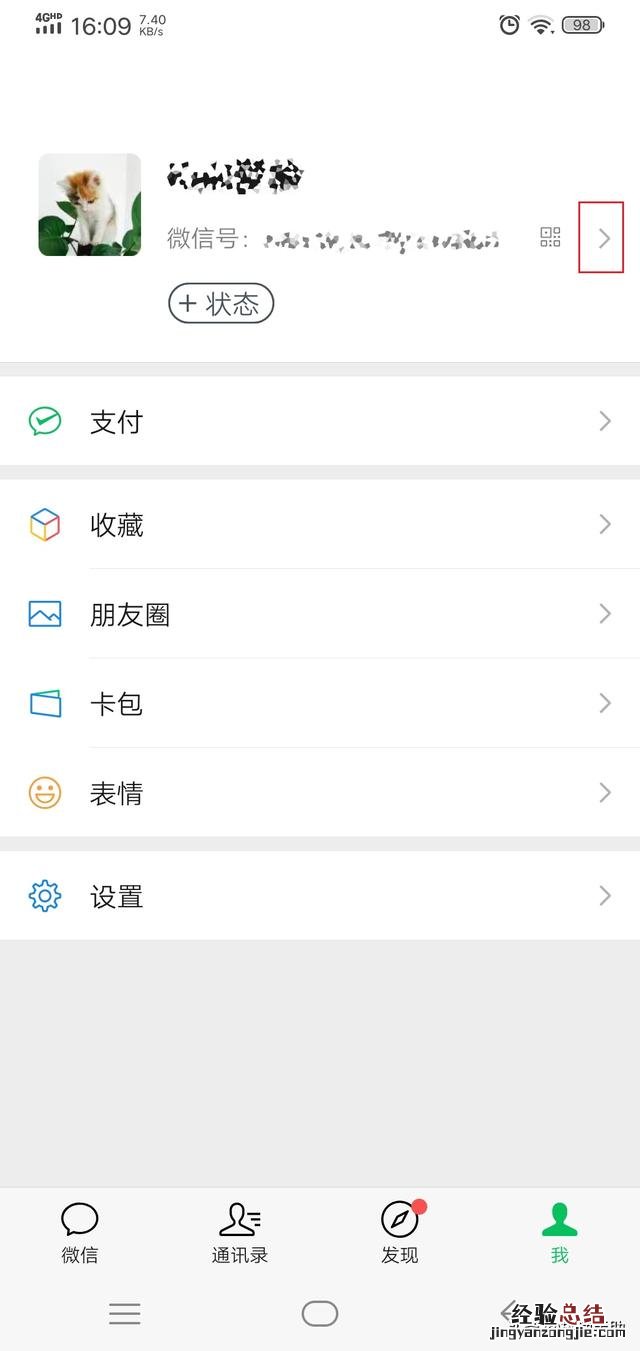Image resolution: width=640 pixels, height=1351 pixels.
Task: Go to 朋友圈 Moments
Action: (x=320, y=614)
